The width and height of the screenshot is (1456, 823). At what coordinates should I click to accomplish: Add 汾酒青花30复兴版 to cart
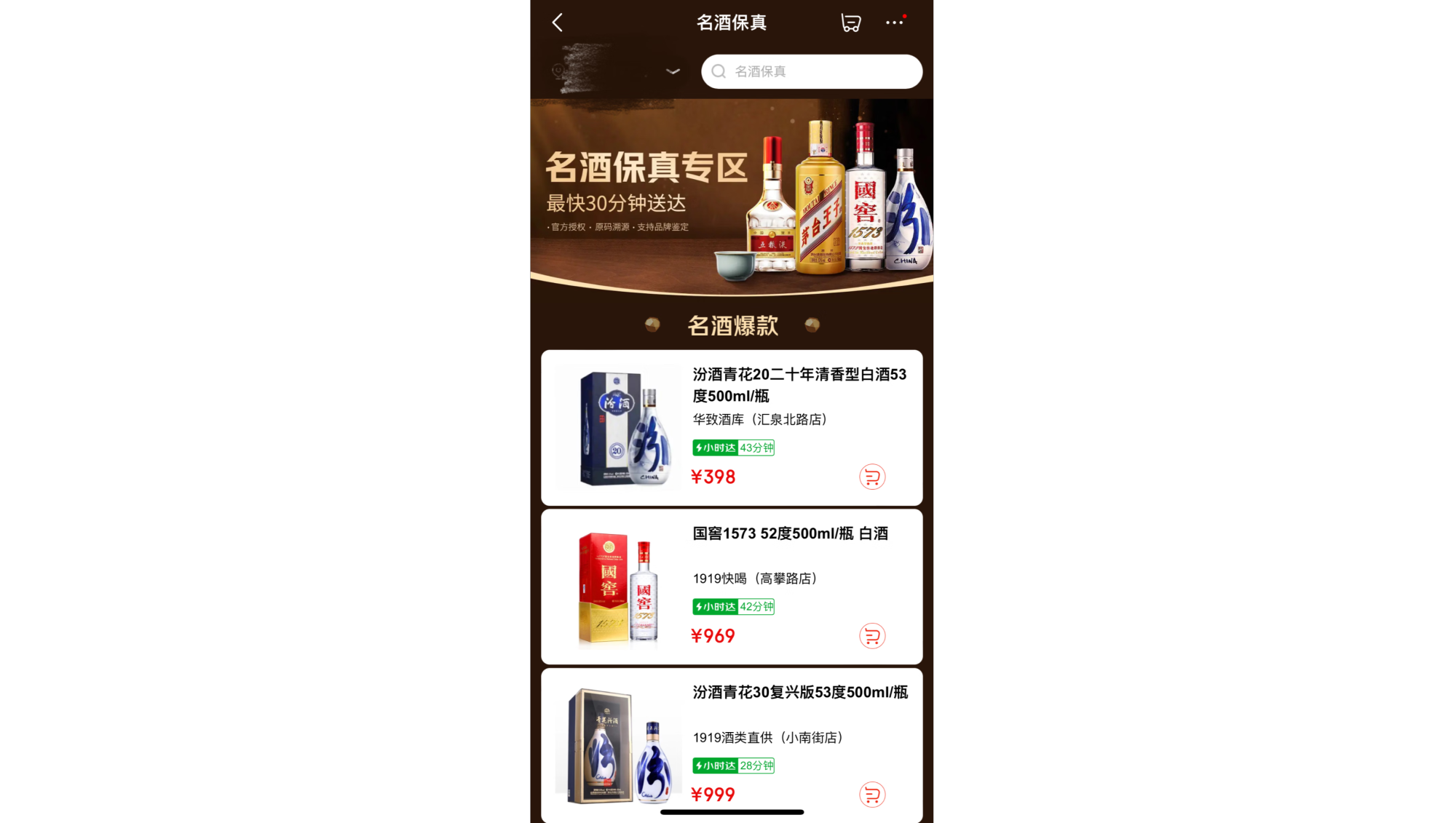click(x=872, y=795)
